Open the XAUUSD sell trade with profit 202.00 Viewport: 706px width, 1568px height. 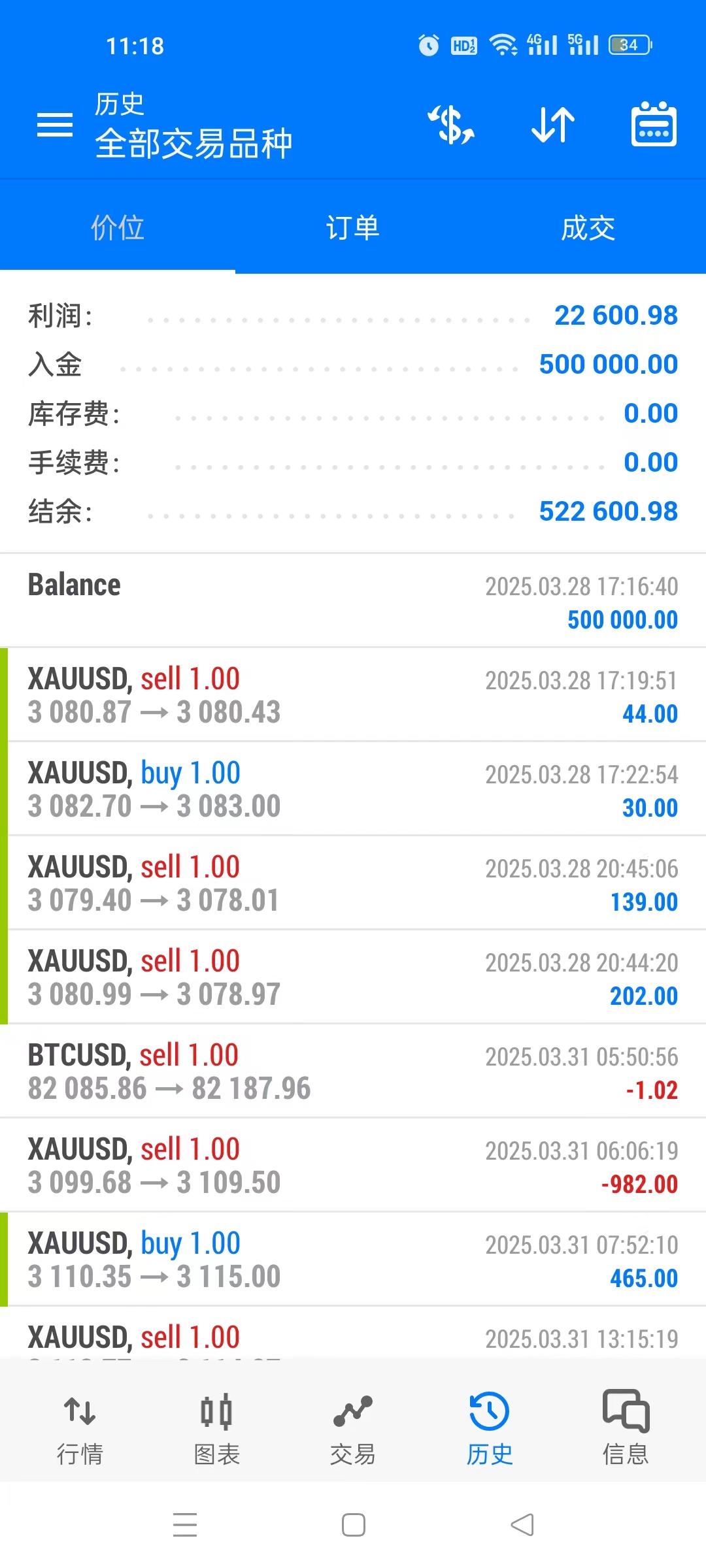(353, 977)
